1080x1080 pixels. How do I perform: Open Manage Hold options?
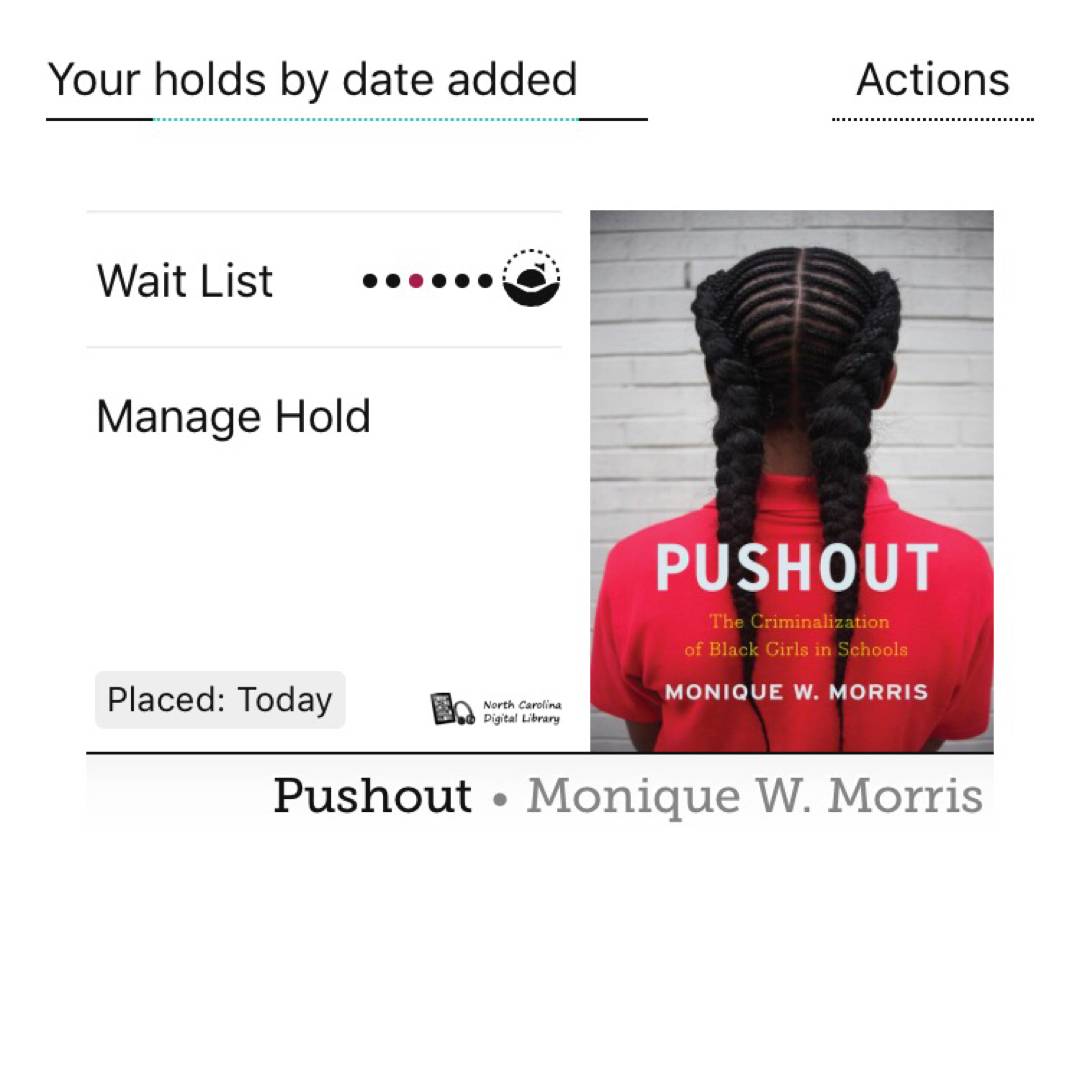(x=233, y=416)
